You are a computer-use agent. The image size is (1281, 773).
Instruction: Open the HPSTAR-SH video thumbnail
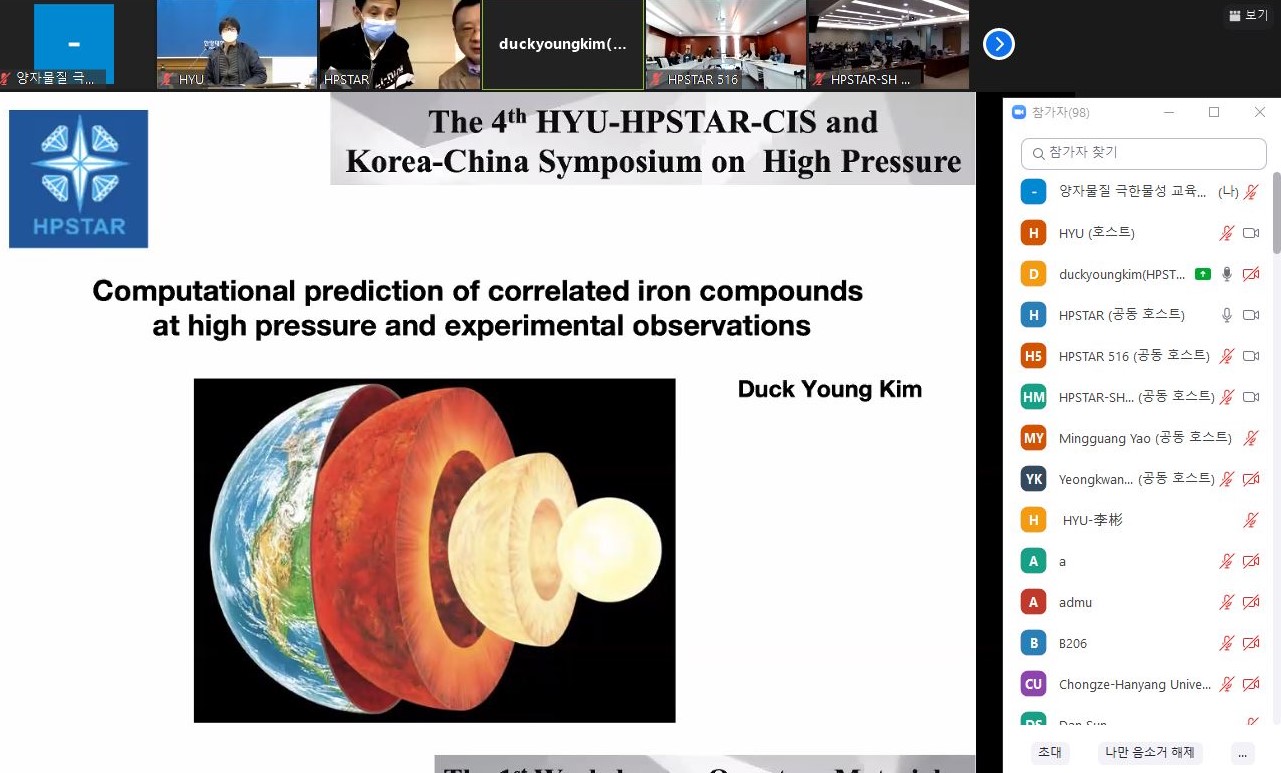click(x=888, y=45)
